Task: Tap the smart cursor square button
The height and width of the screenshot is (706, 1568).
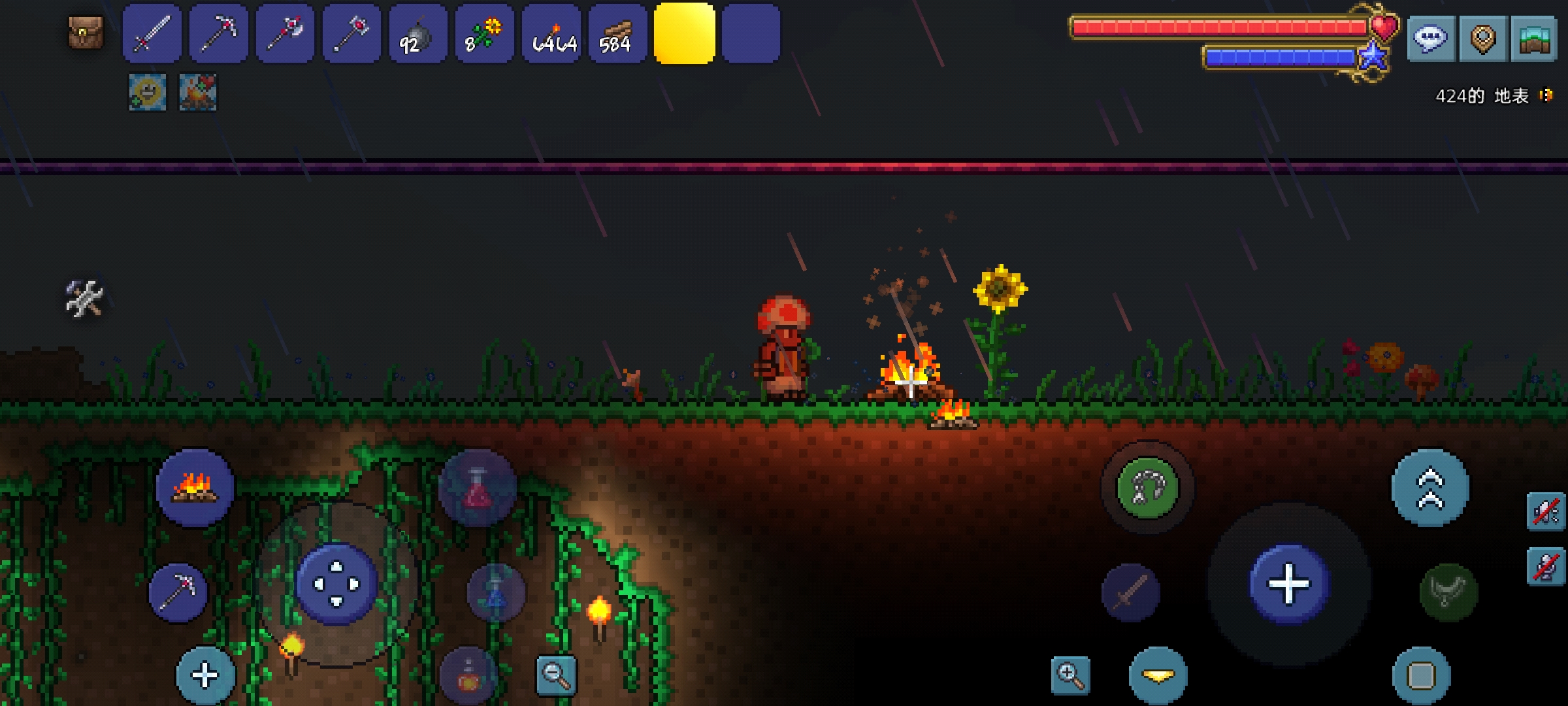Action: tap(1421, 675)
